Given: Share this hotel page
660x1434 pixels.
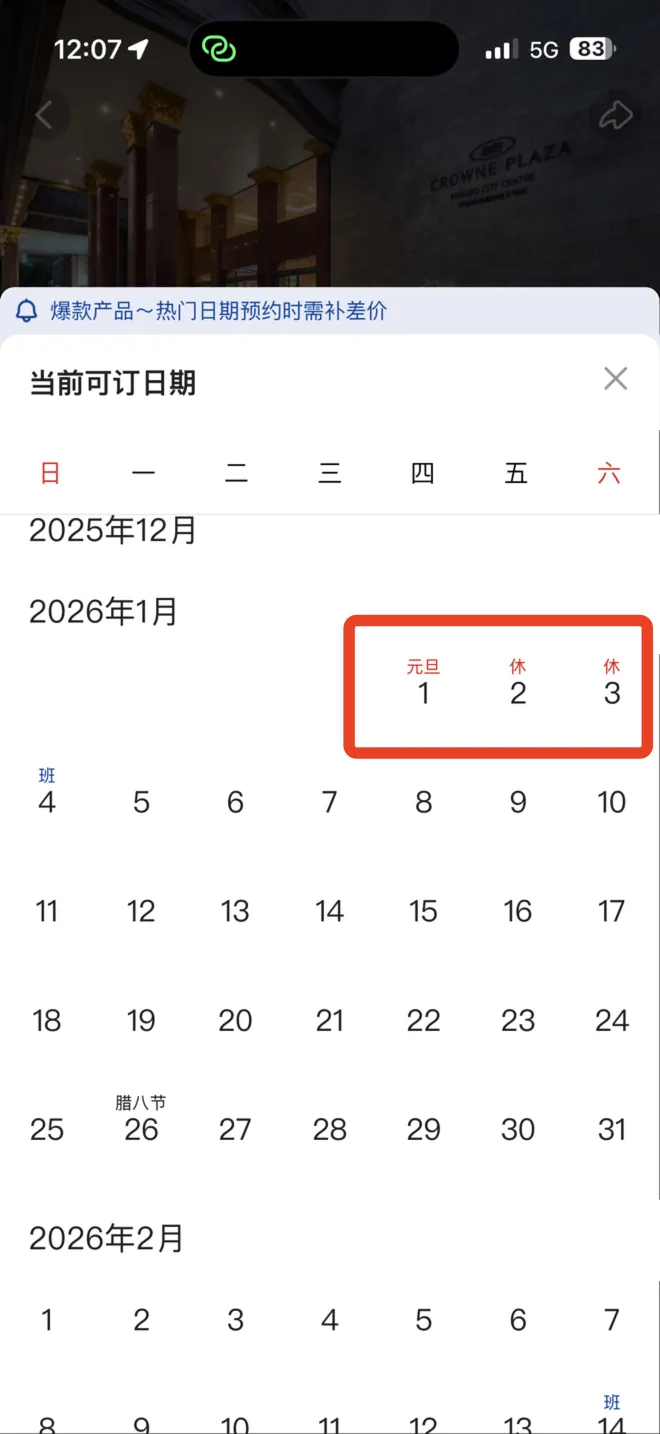Looking at the screenshot, I should click(x=615, y=116).
